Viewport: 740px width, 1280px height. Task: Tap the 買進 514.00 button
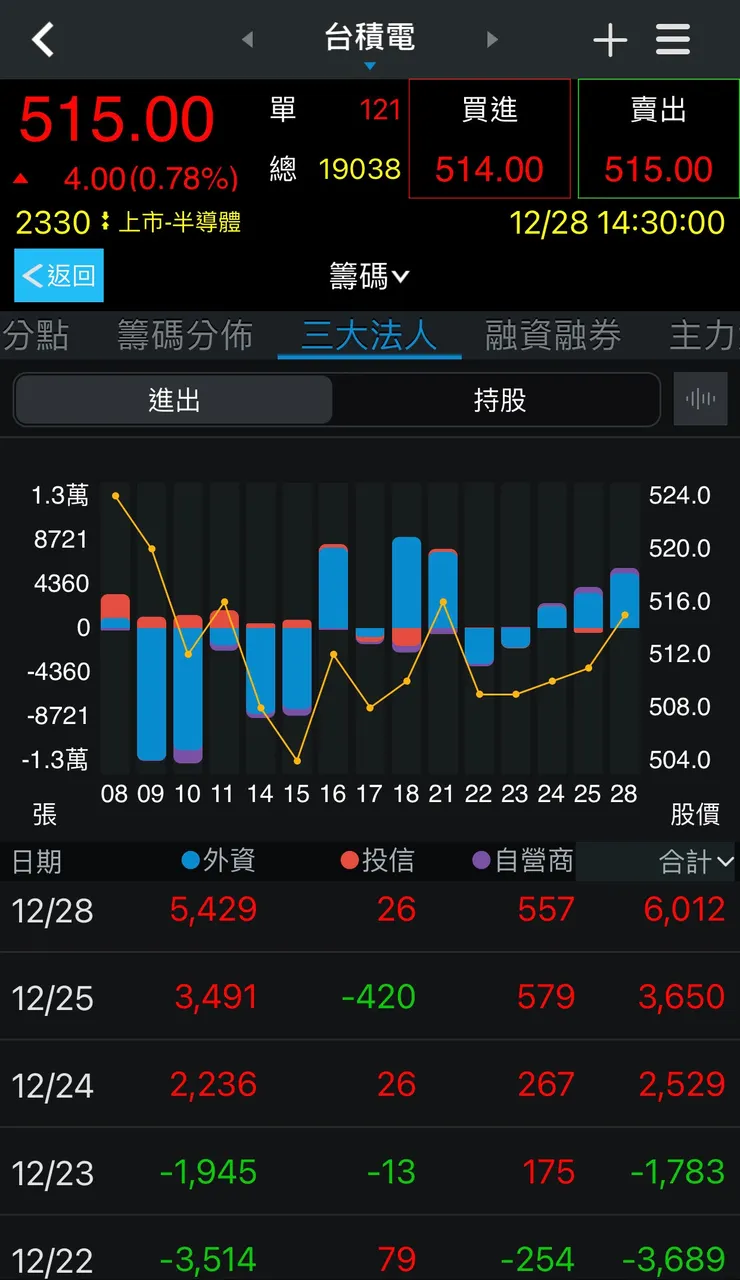489,139
